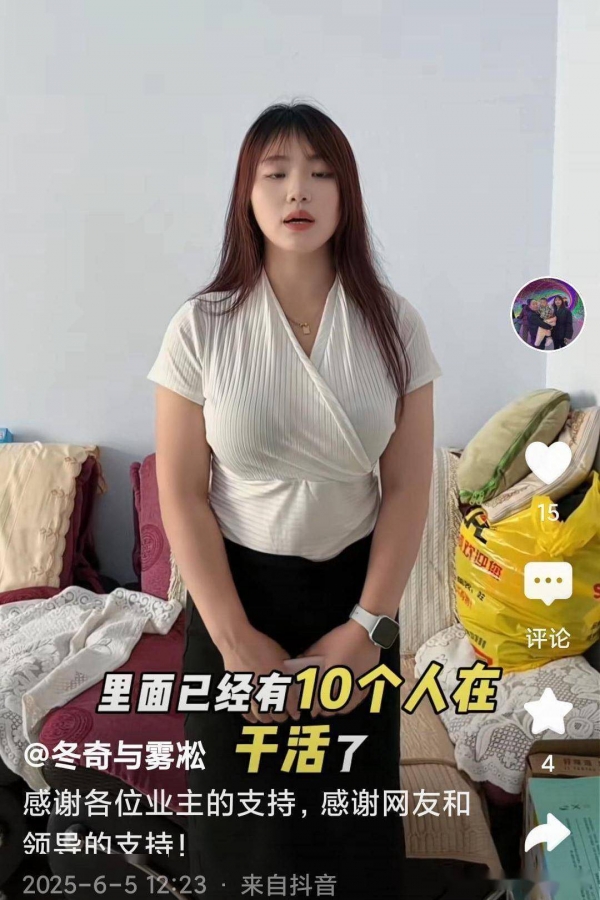The image size is (600, 900).
Task: Like this video with the heart
Action: point(548,462)
